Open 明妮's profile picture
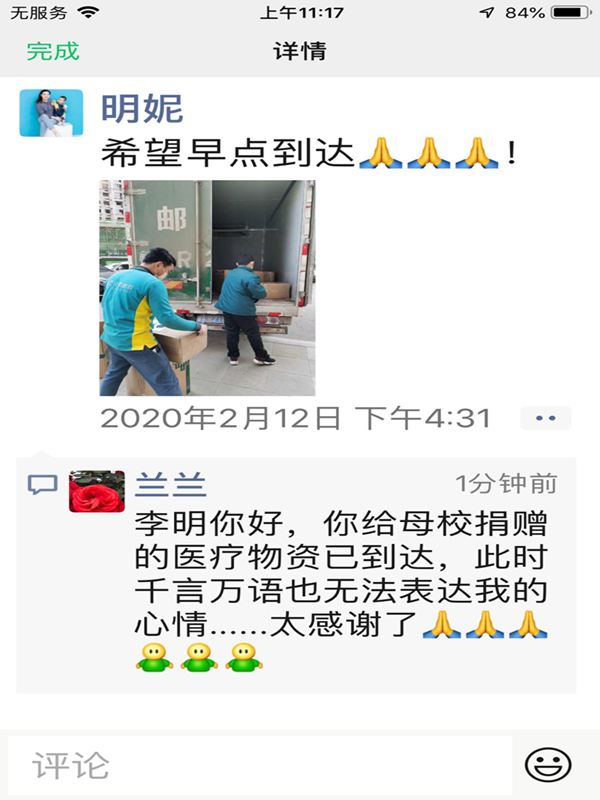Screen dimensions: 600x800 tap(52, 113)
